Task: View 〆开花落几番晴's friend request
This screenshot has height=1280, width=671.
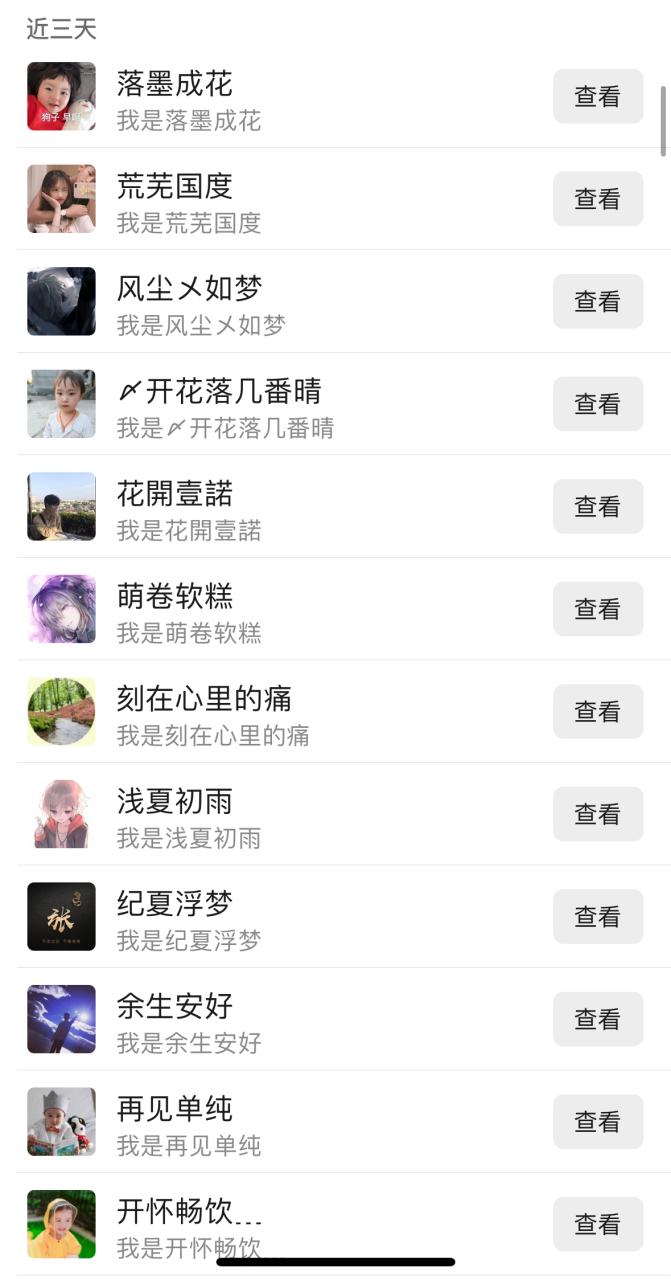Action: 597,404
